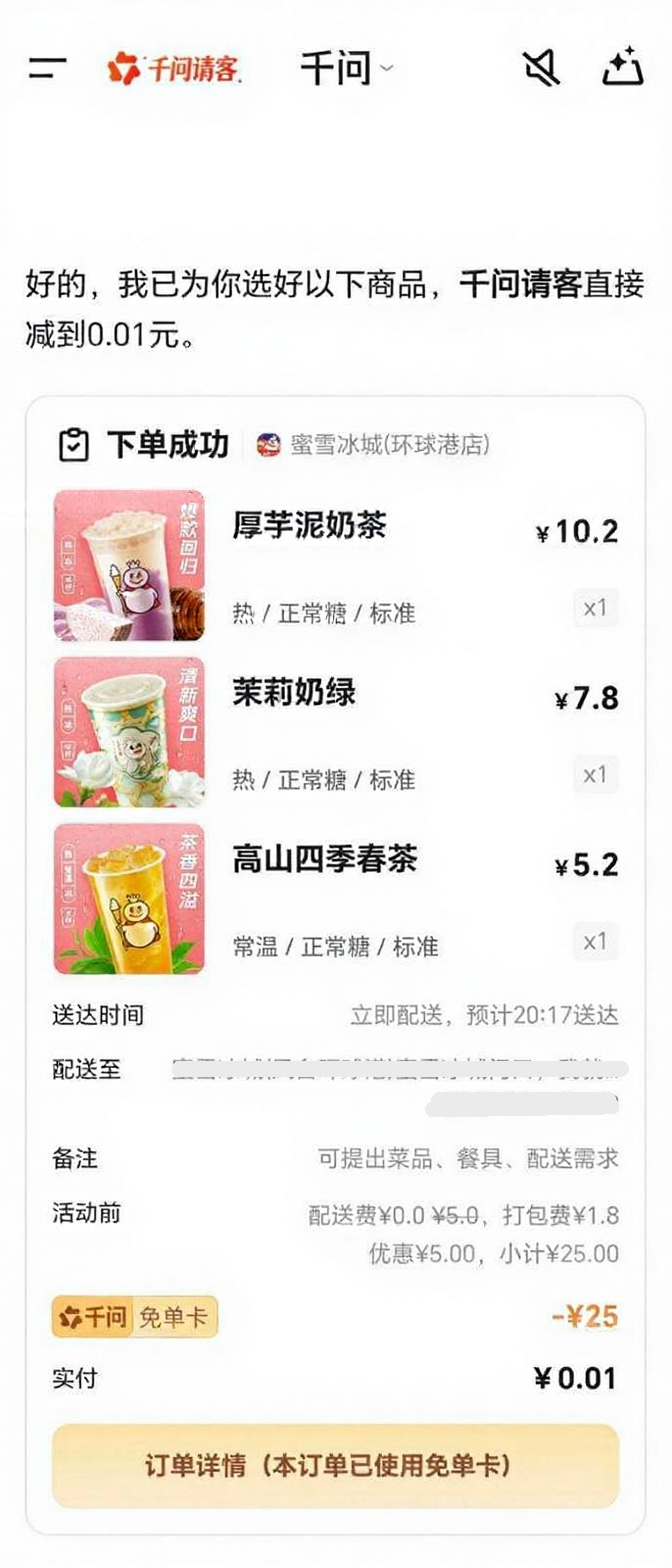Viewport: 672px width, 1568px height.
Task: Toggle the mute speaker icon
Action: point(541,68)
